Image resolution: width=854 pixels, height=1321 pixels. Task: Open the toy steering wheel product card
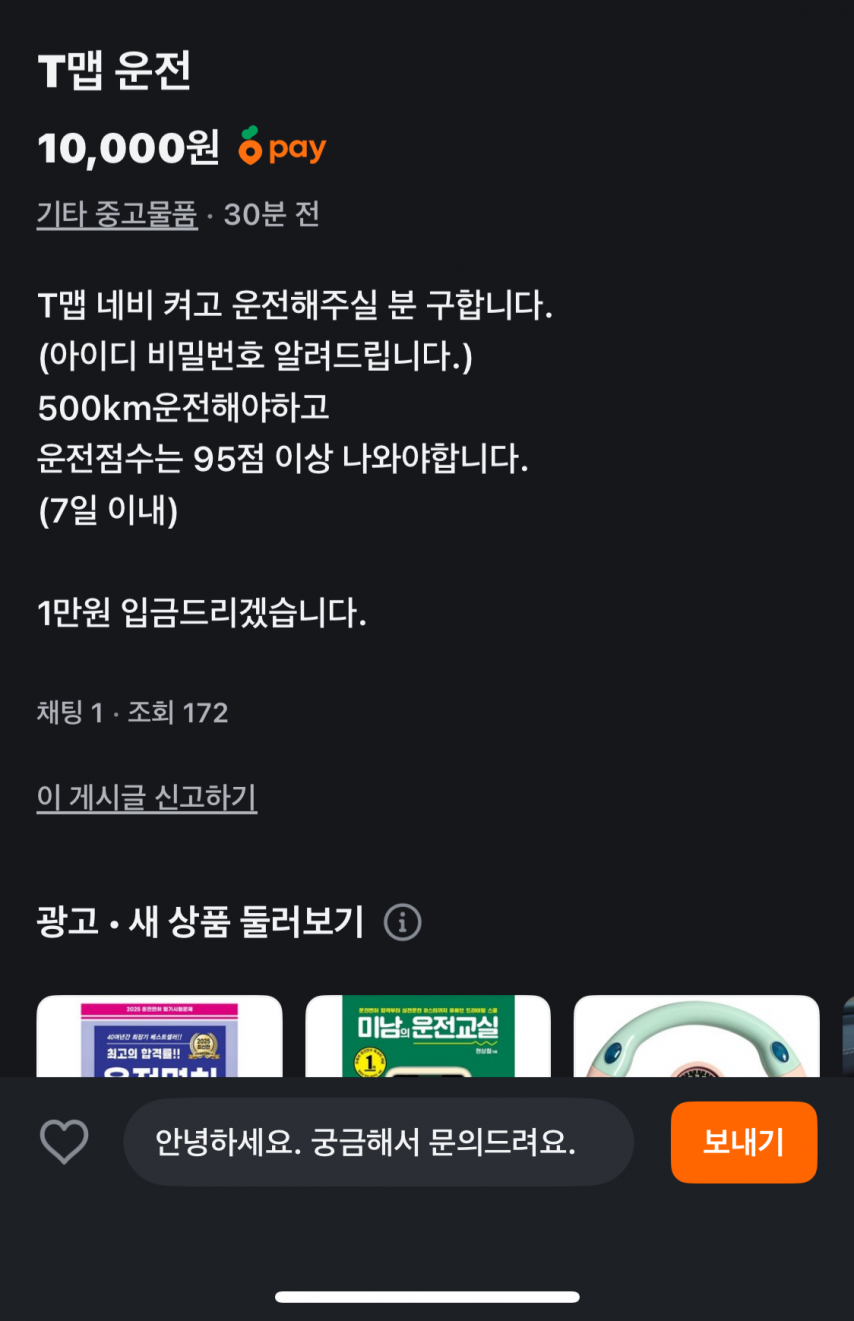[x=696, y=1036]
